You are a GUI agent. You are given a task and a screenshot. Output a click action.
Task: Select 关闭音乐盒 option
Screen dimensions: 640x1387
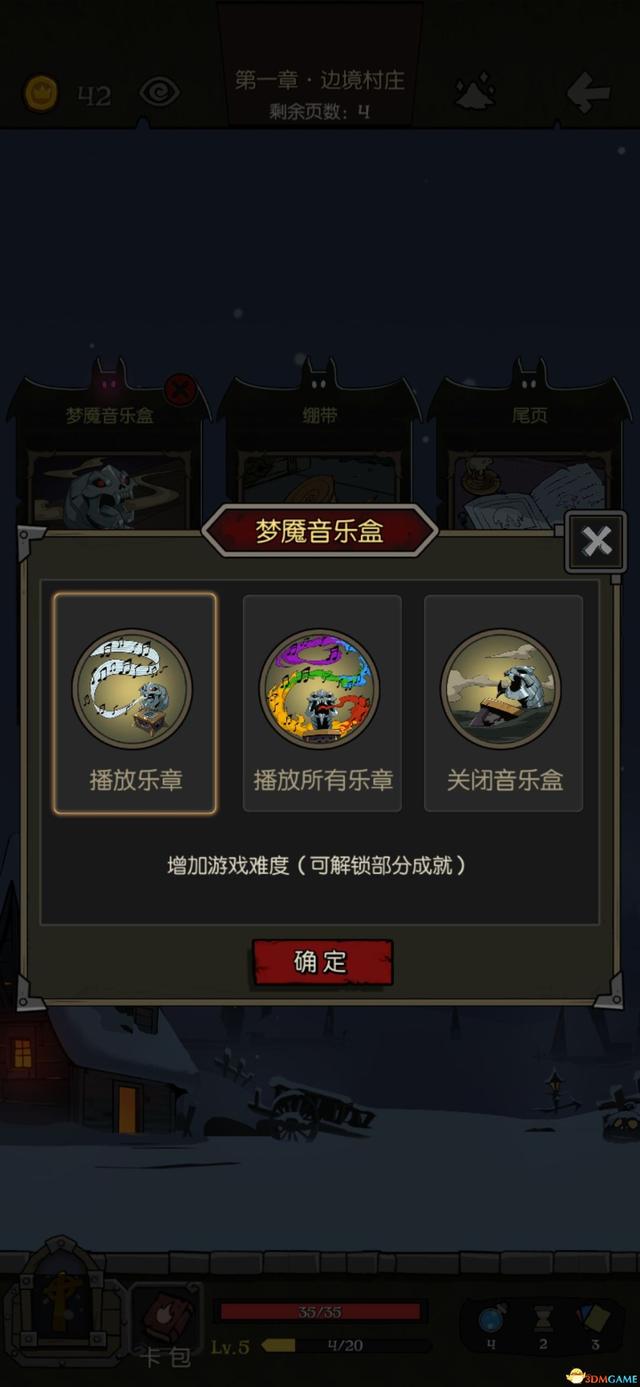click(504, 703)
